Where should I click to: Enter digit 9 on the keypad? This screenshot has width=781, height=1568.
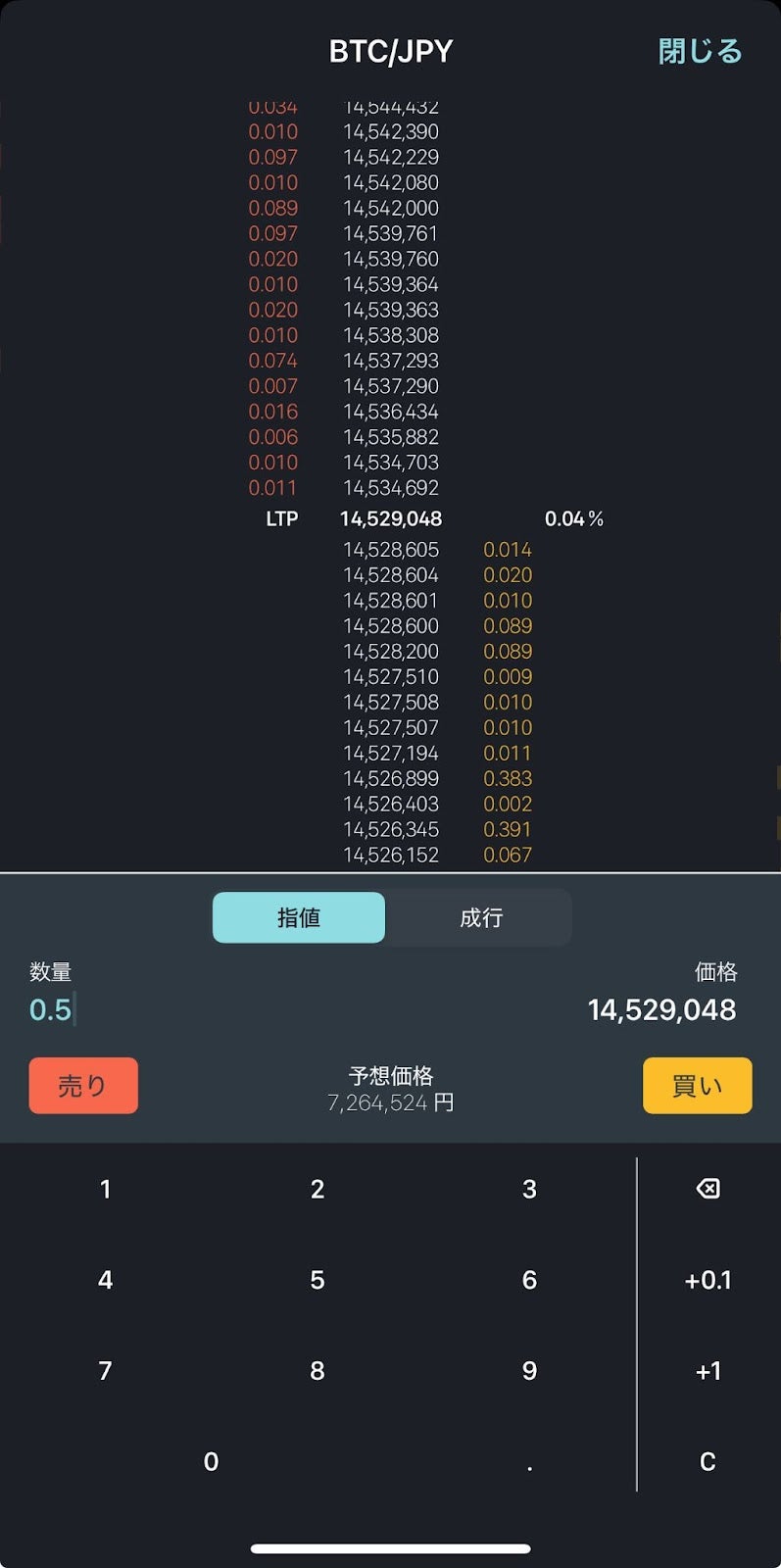[529, 1371]
